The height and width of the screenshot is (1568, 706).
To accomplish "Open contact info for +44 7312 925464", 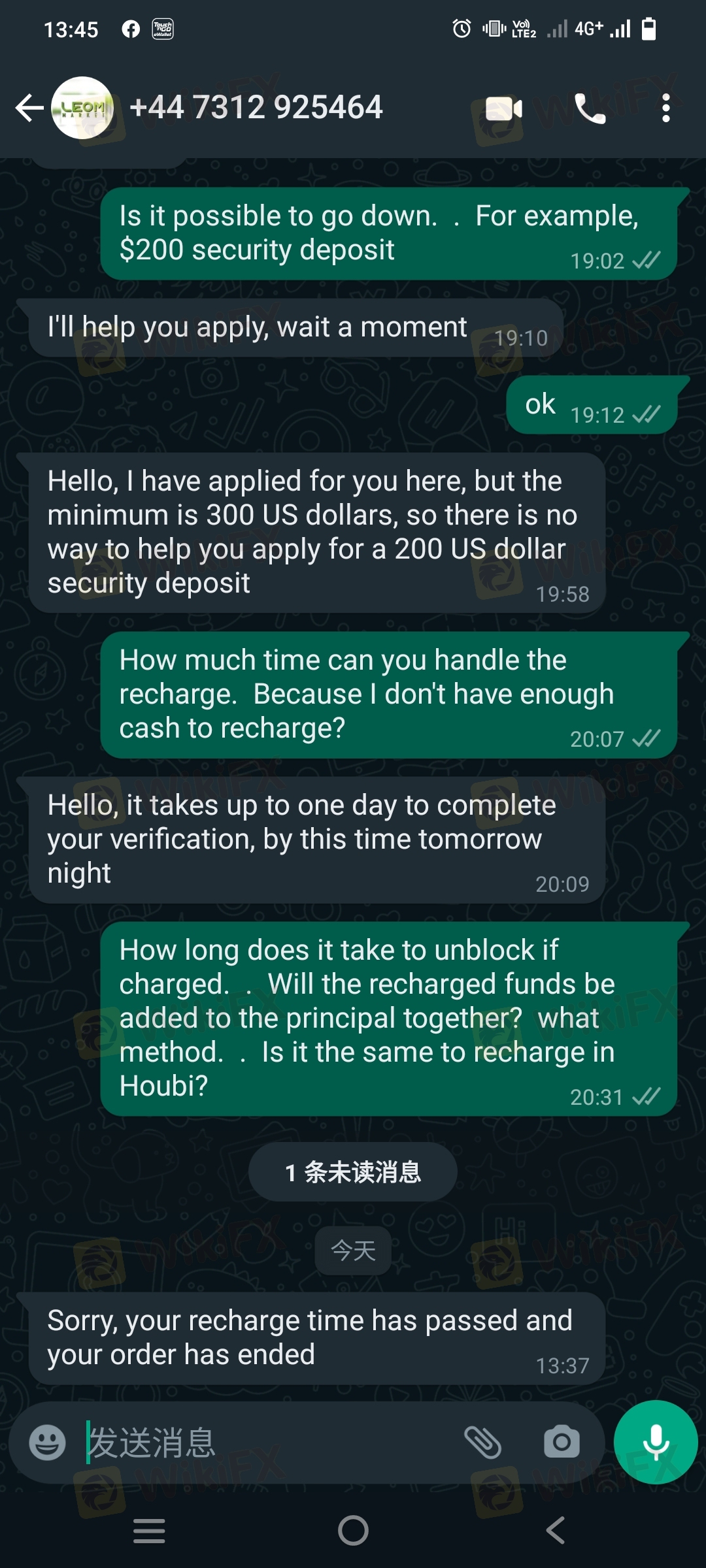I will pos(256,108).
